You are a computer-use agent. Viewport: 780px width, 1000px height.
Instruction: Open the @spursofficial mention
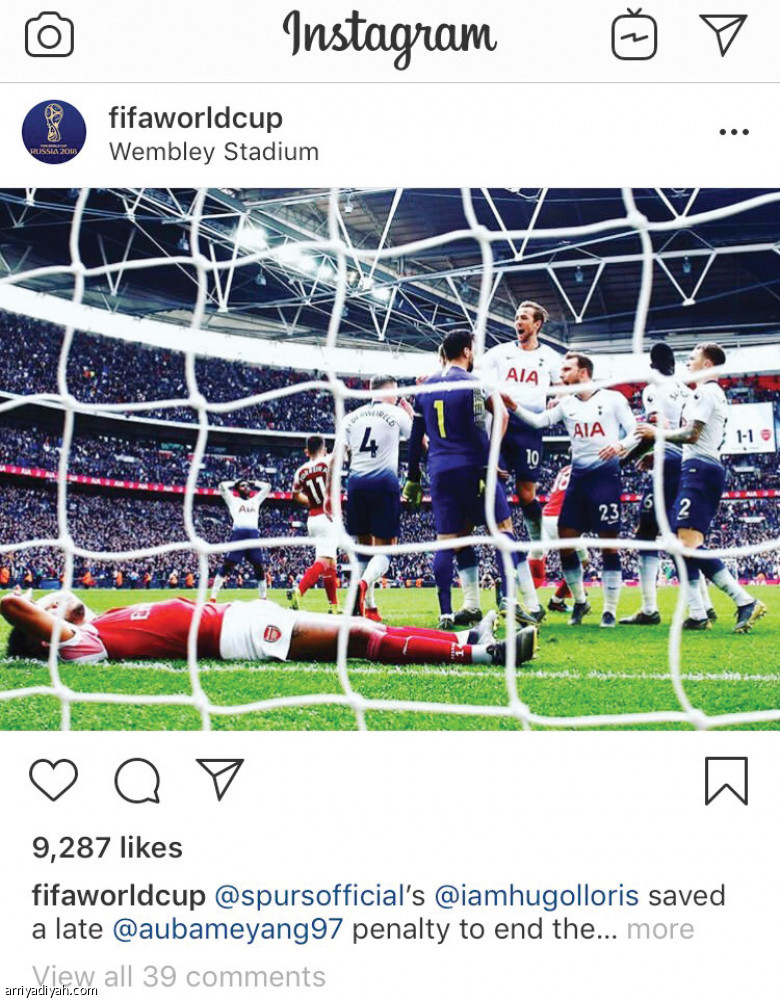click(x=308, y=895)
